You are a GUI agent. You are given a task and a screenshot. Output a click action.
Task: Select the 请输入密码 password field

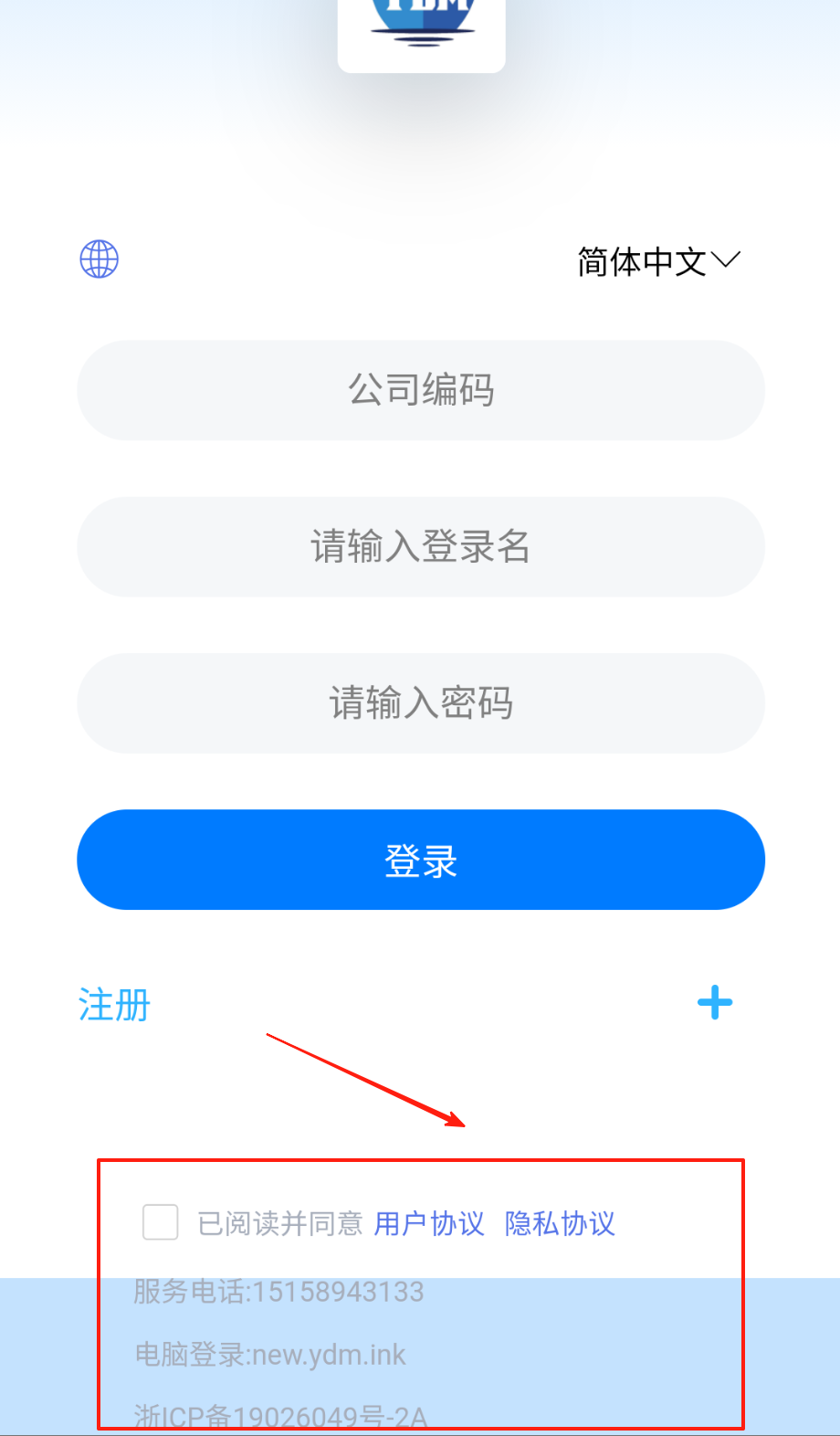pyautogui.click(x=421, y=703)
